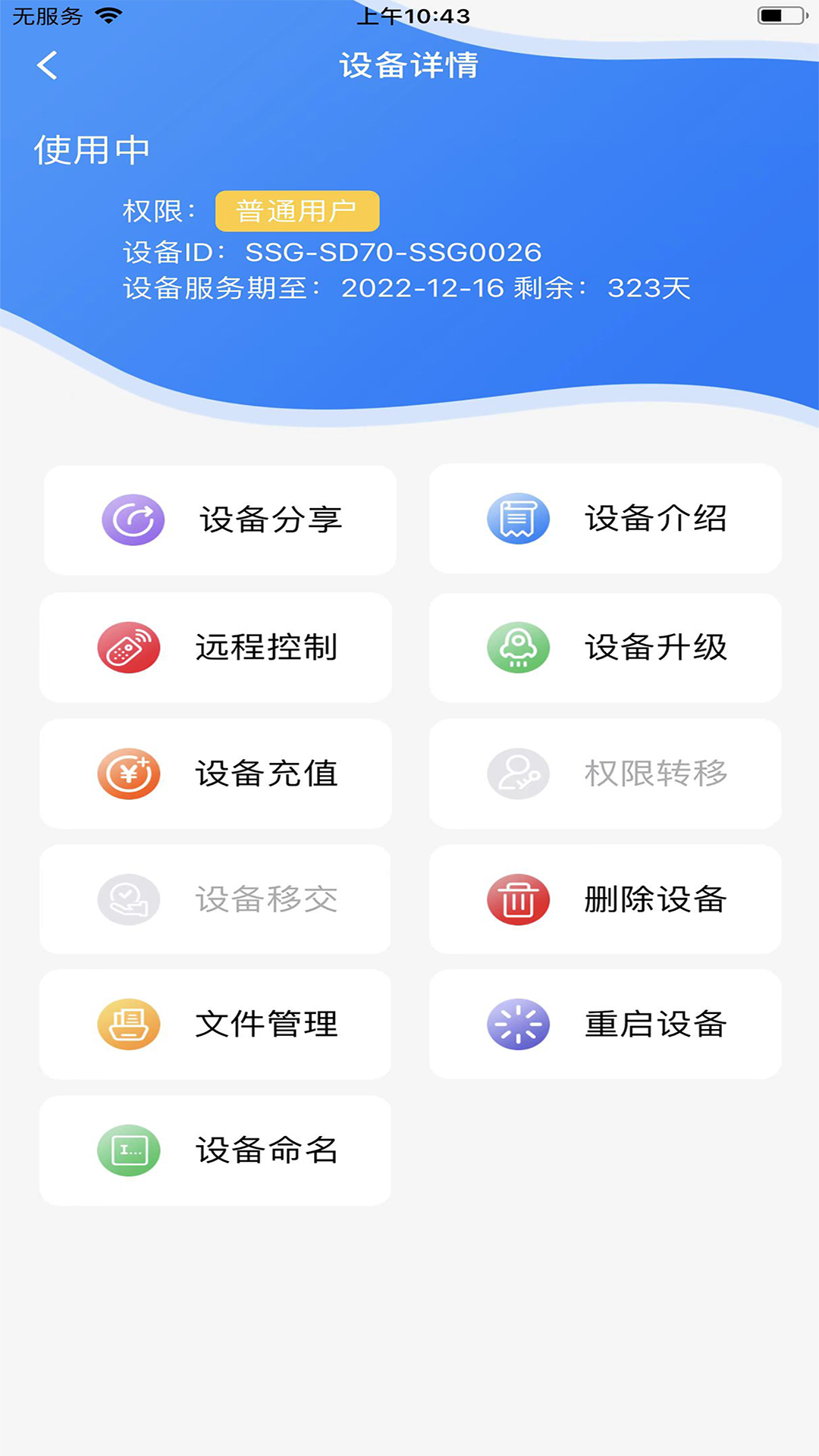Tap the back chevron in the header
This screenshot has height=1456, width=819.
[48, 66]
